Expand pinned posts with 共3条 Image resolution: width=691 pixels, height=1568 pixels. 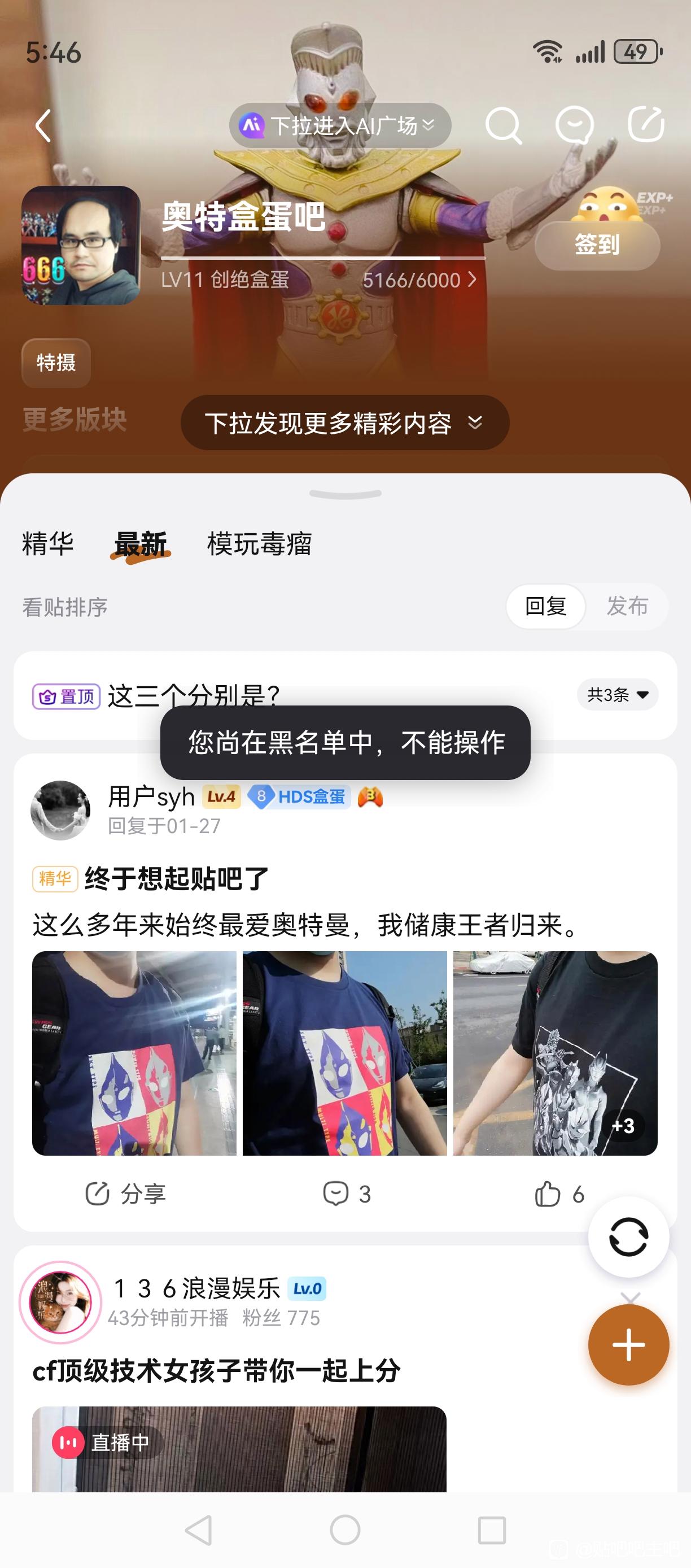[x=618, y=695]
